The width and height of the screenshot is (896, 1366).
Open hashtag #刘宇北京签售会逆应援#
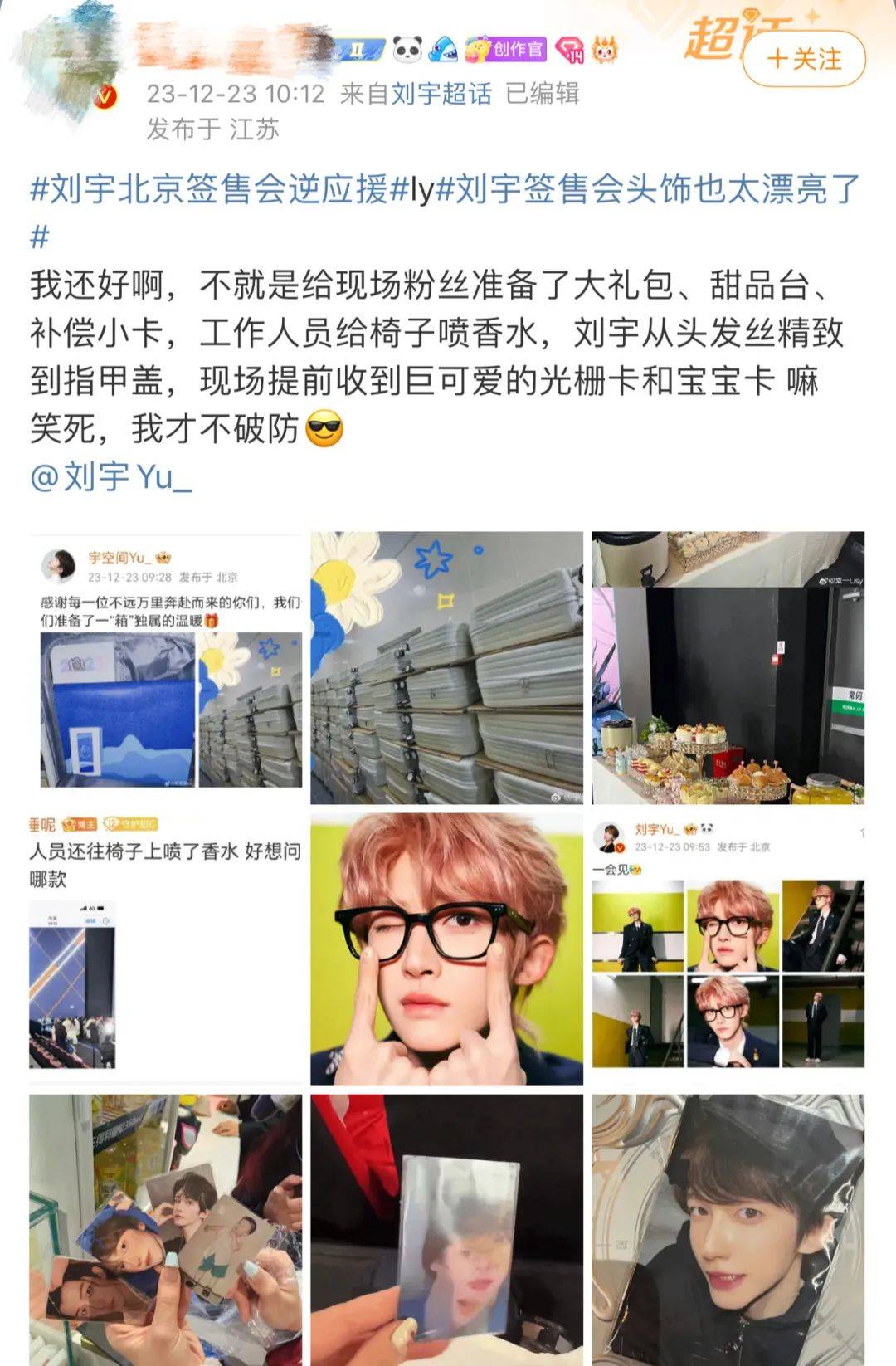209,190
